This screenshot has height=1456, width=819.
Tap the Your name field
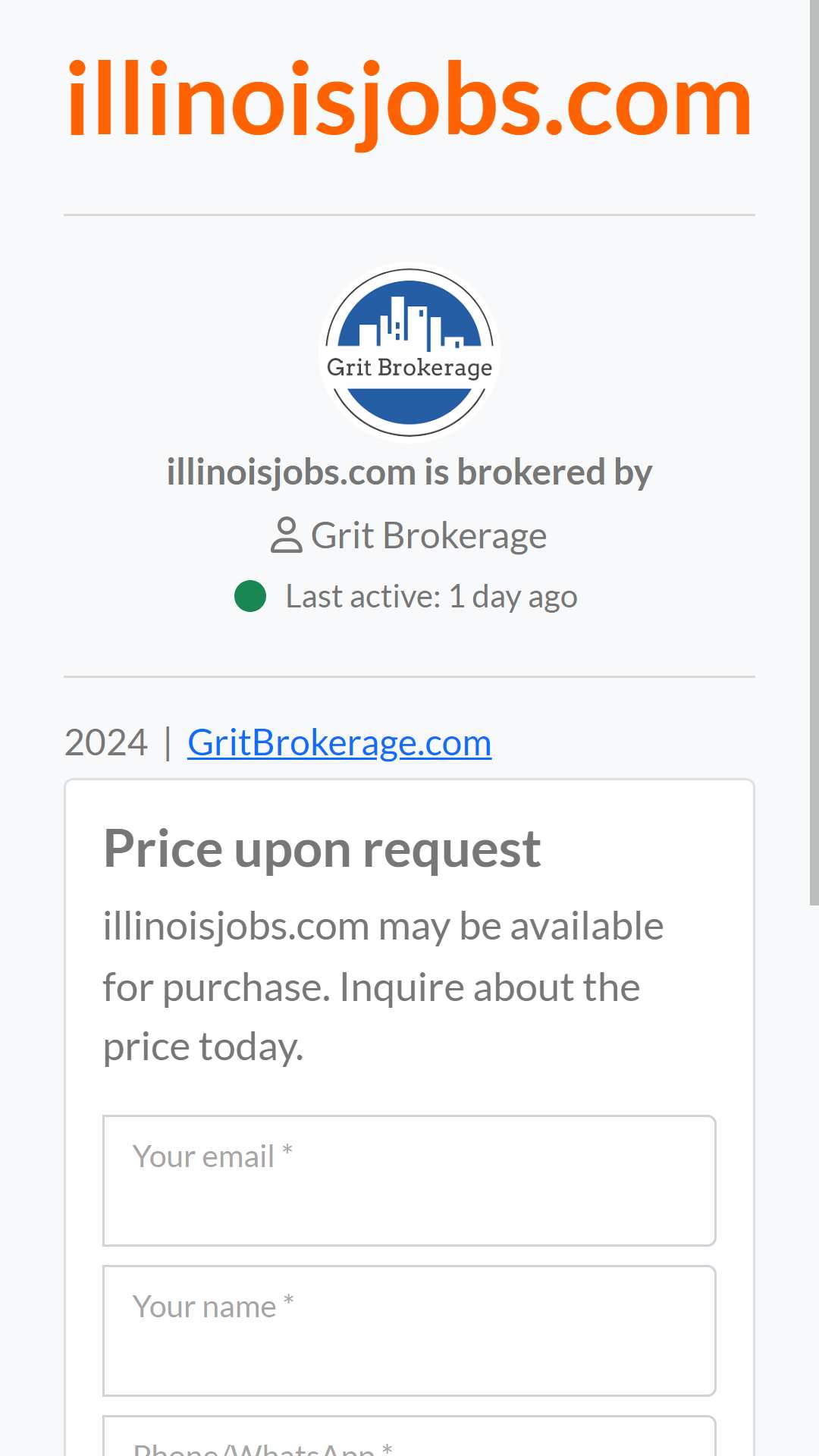pos(409,1331)
